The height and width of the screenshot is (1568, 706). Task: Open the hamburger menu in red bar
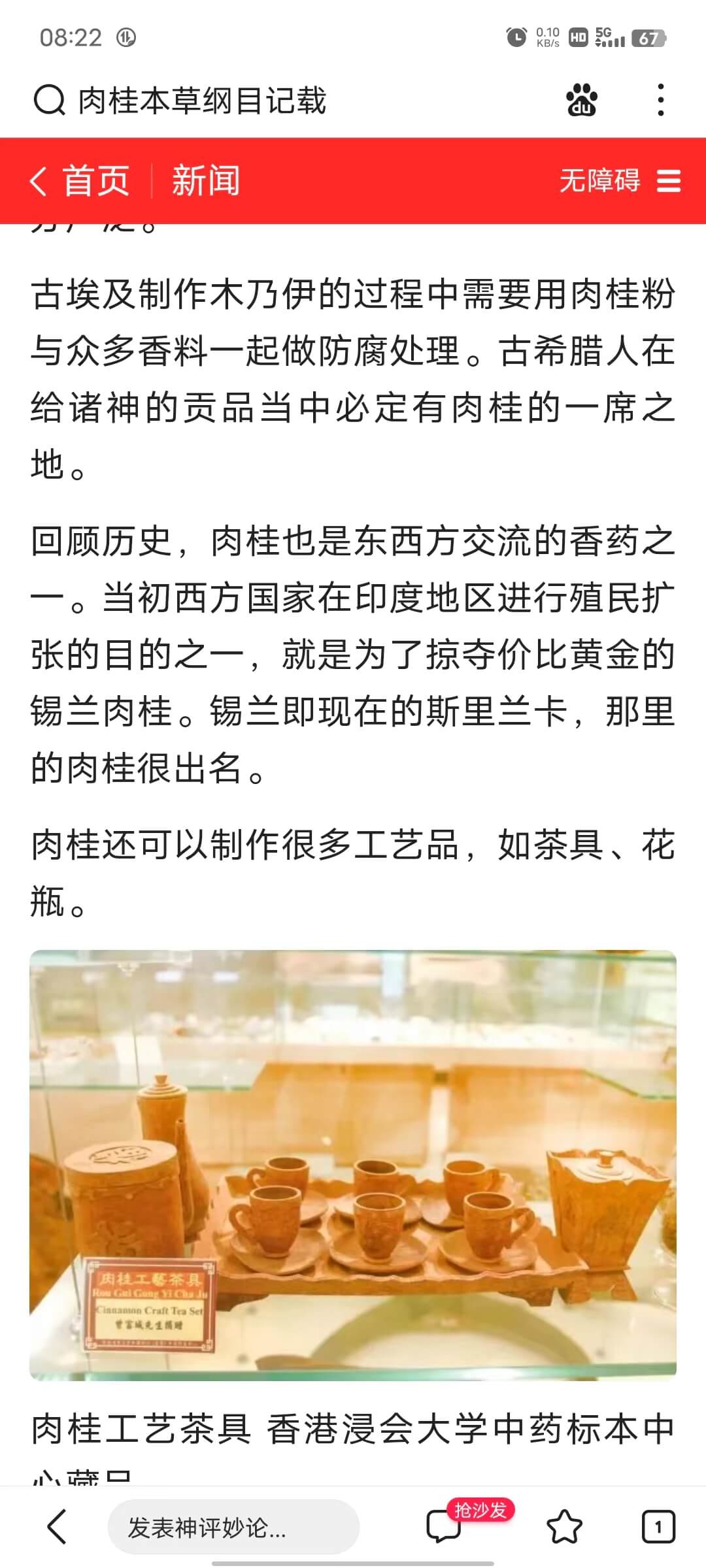[669, 181]
